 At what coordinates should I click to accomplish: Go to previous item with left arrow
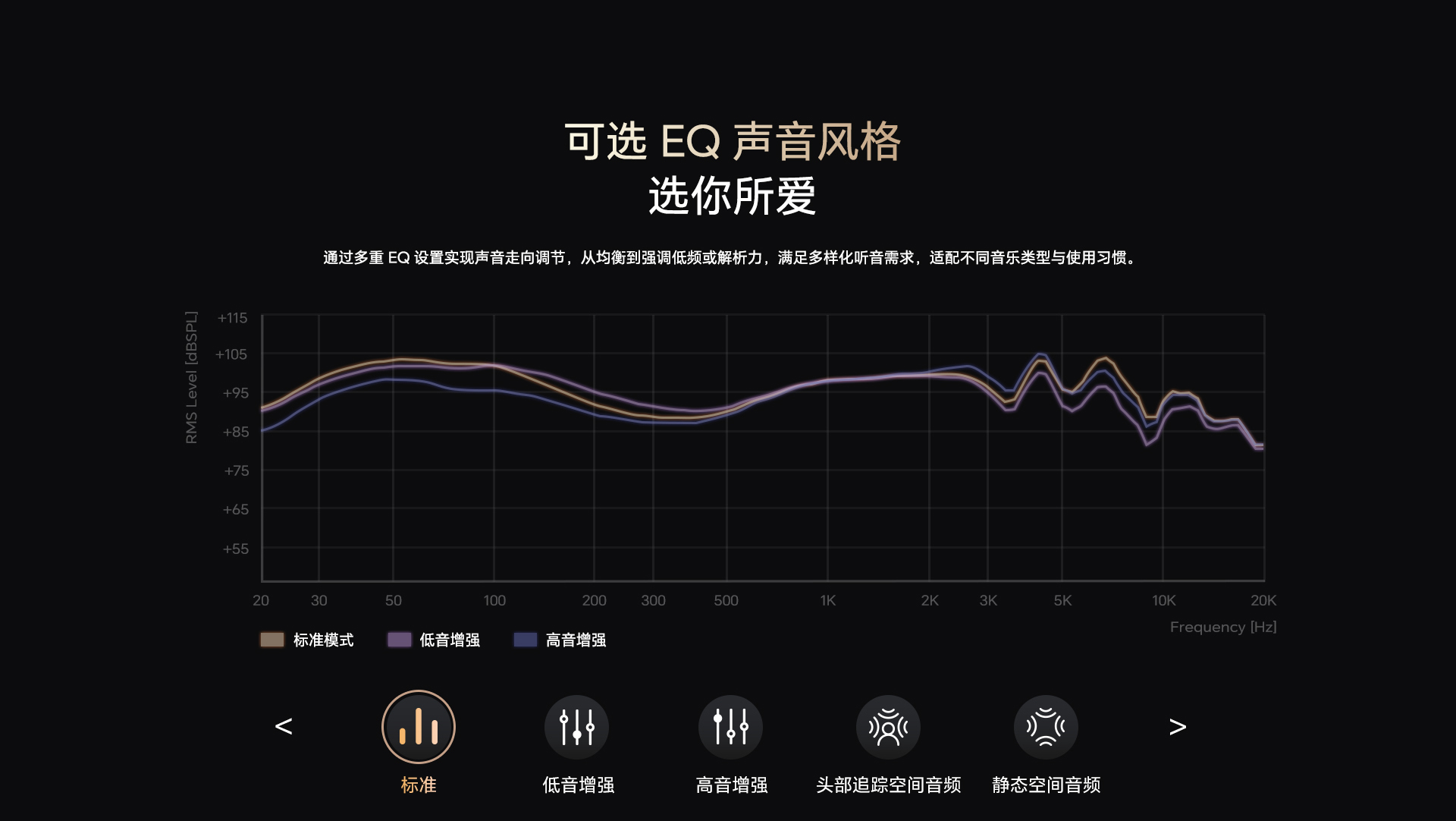pyautogui.click(x=284, y=727)
